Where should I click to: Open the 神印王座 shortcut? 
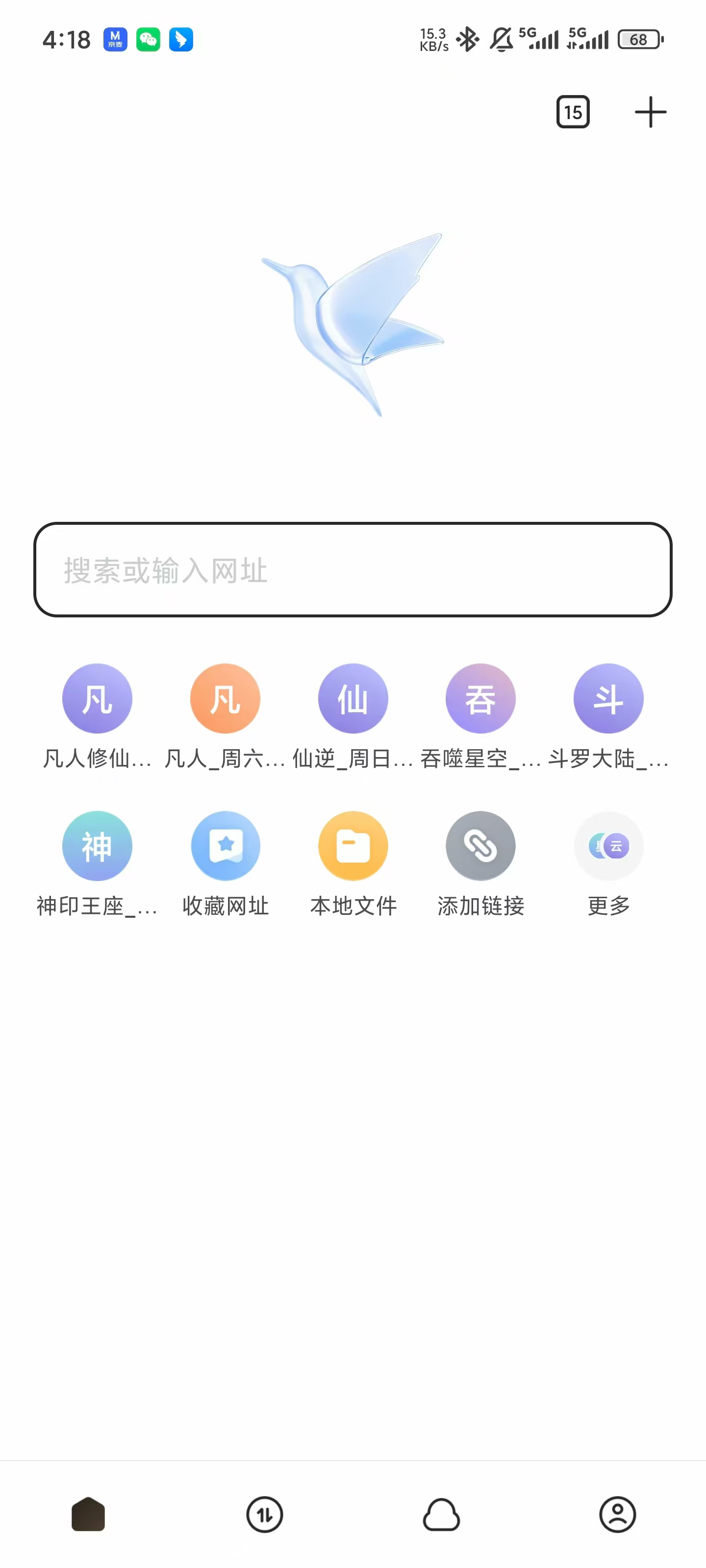point(98,846)
